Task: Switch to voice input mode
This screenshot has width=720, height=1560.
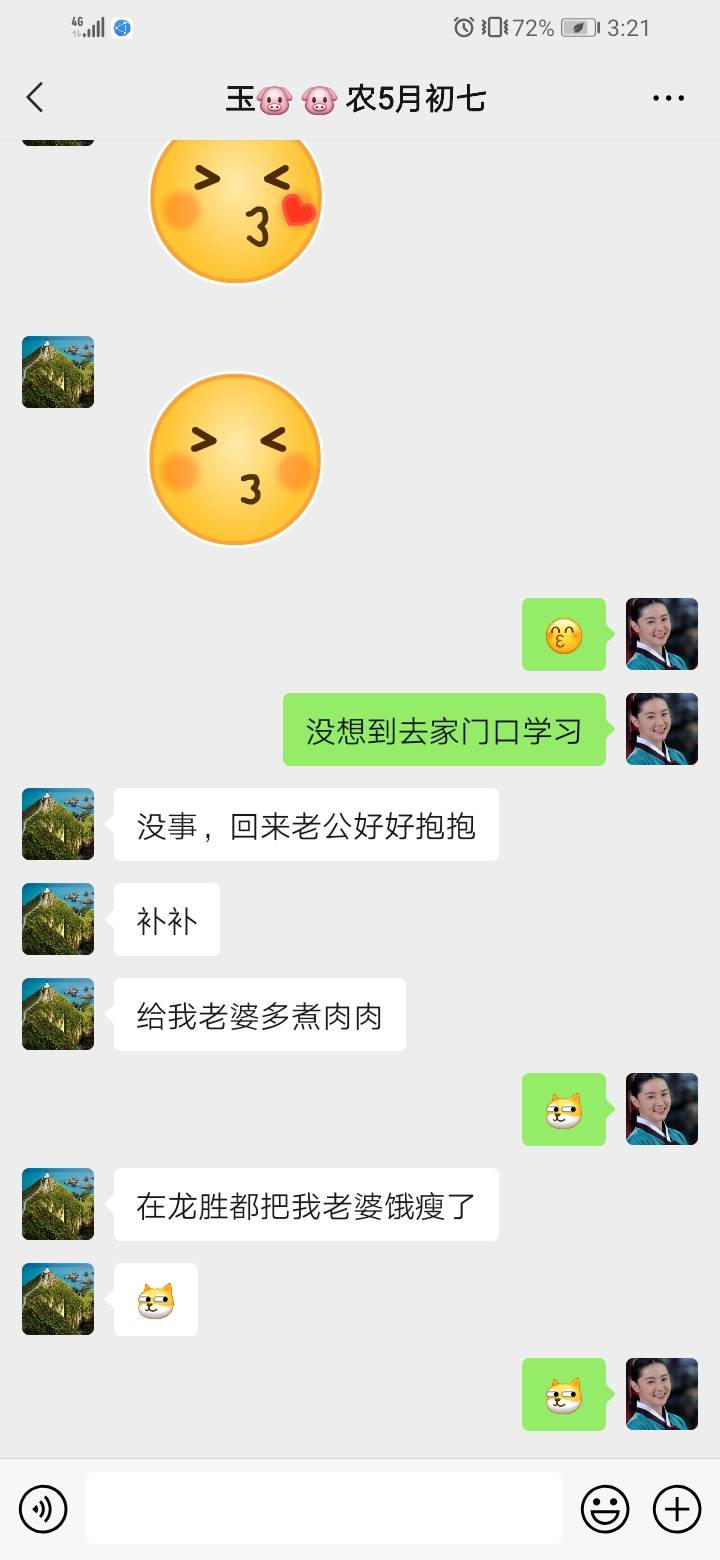Action: pyautogui.click(x=42, y=1508)
